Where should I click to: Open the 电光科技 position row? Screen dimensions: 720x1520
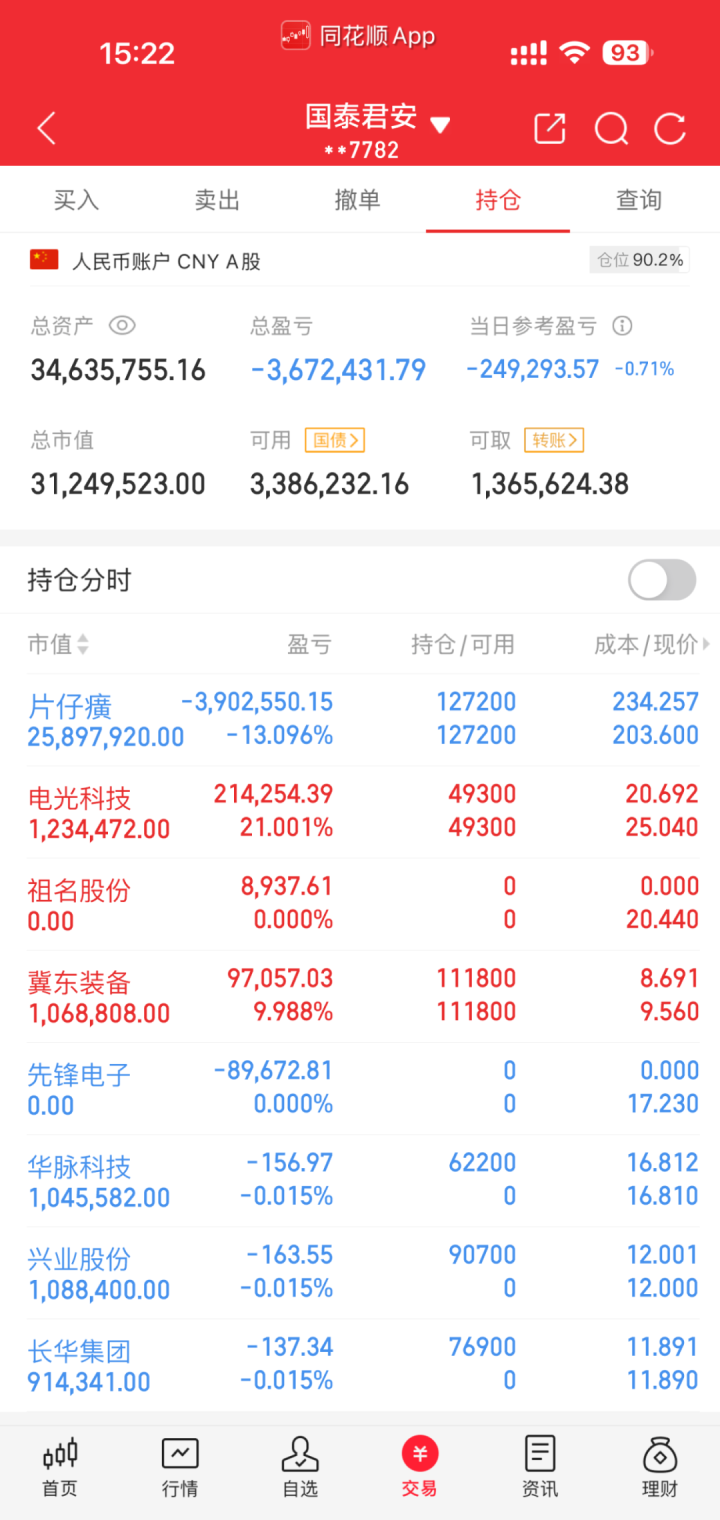tap(360, 811)
